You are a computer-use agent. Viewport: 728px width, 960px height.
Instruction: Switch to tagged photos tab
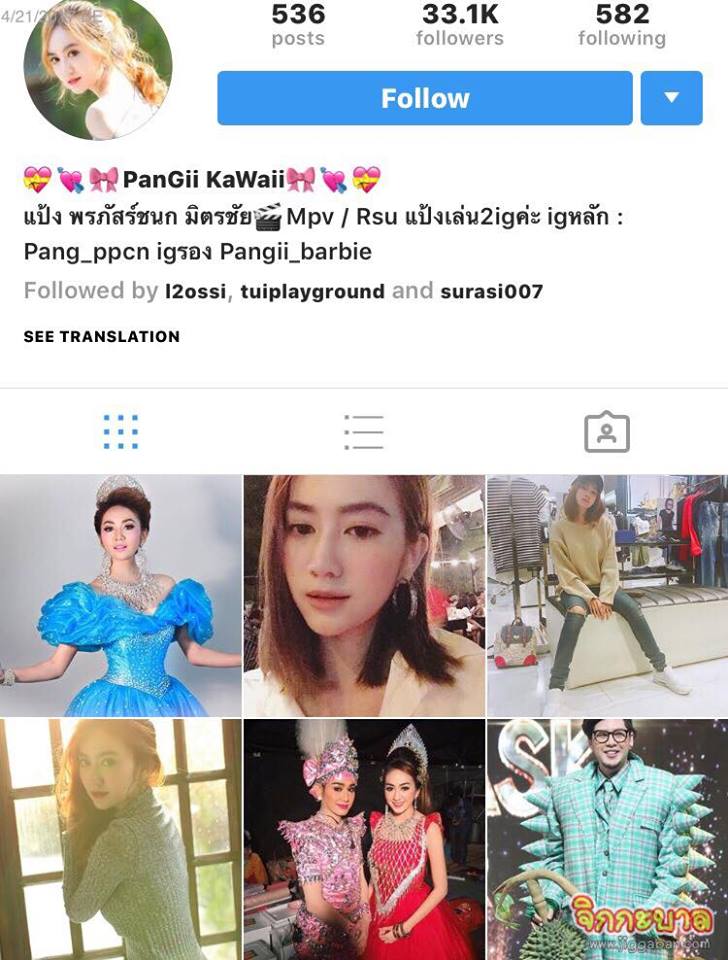[x=607, y=432]
